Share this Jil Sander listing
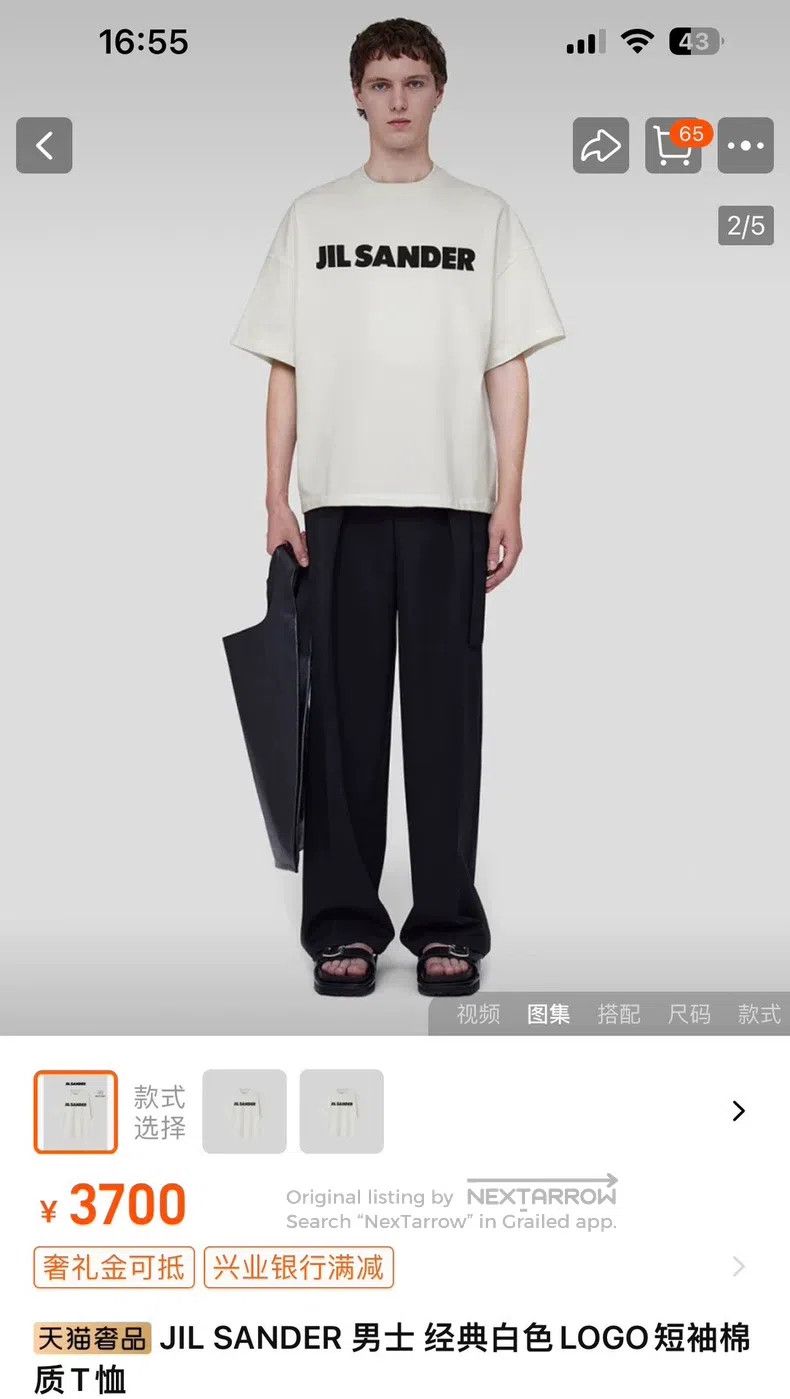 601,146
